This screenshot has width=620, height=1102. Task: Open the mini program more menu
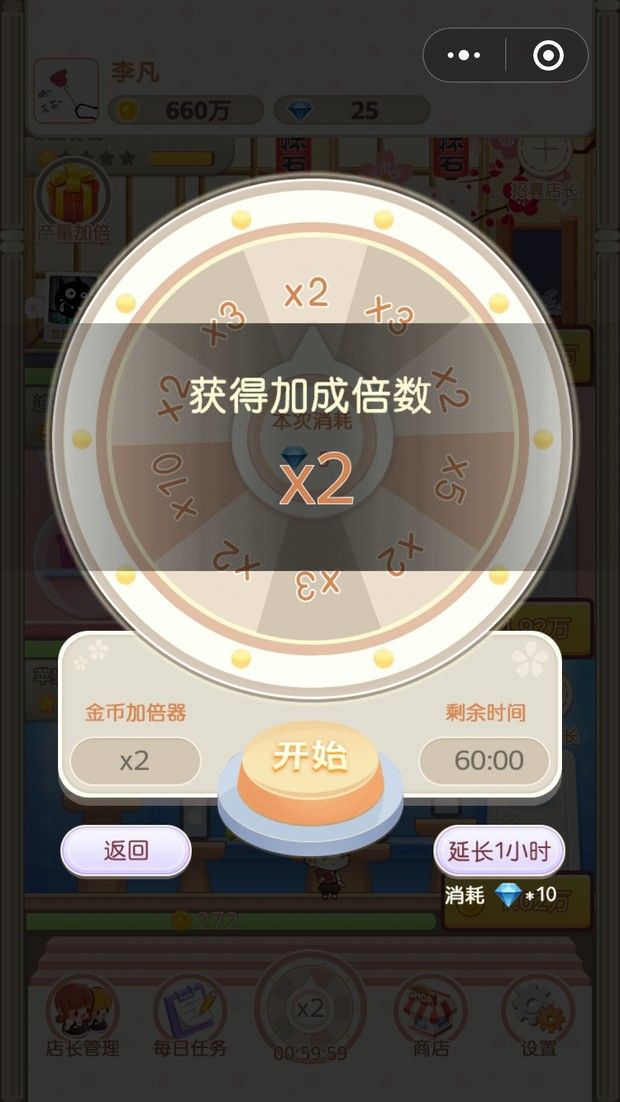(x=464, y=56)
